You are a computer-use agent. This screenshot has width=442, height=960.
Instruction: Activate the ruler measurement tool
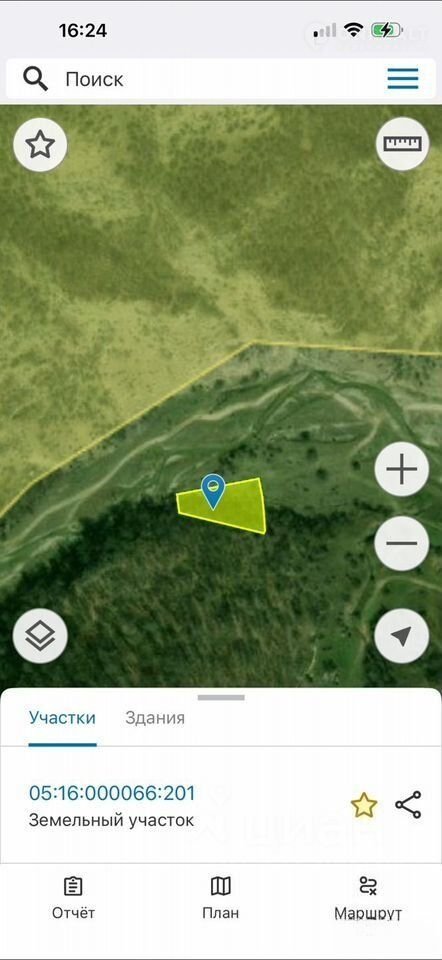coord(402,143)
